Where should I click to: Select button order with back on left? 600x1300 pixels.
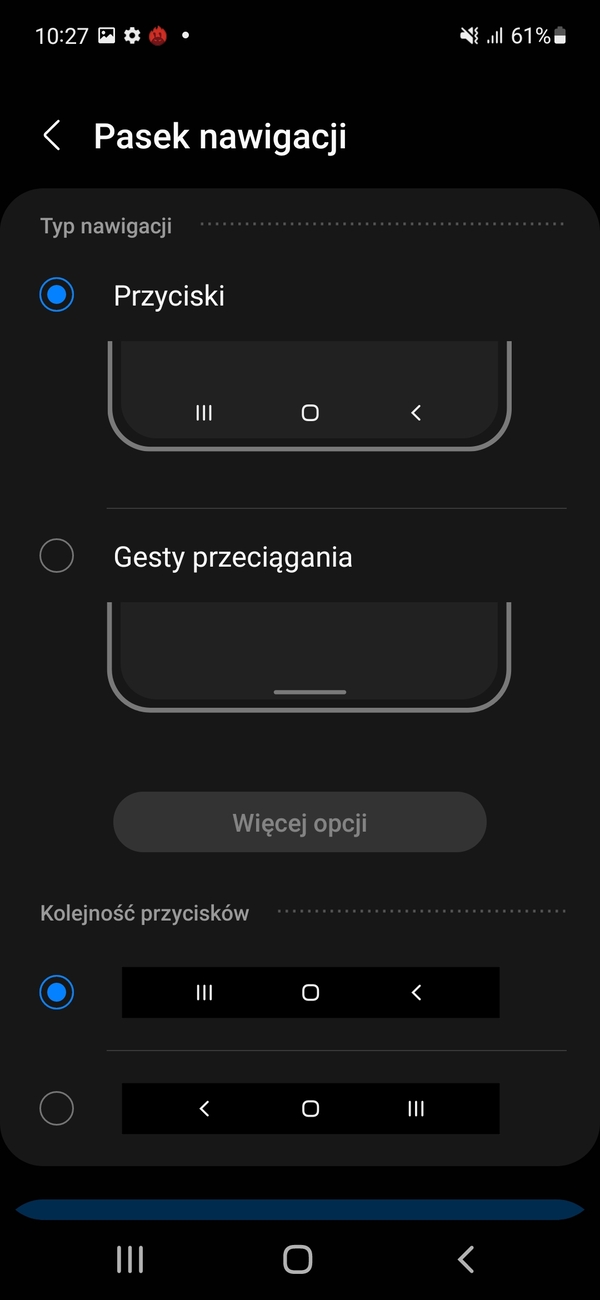point(57,1109)
